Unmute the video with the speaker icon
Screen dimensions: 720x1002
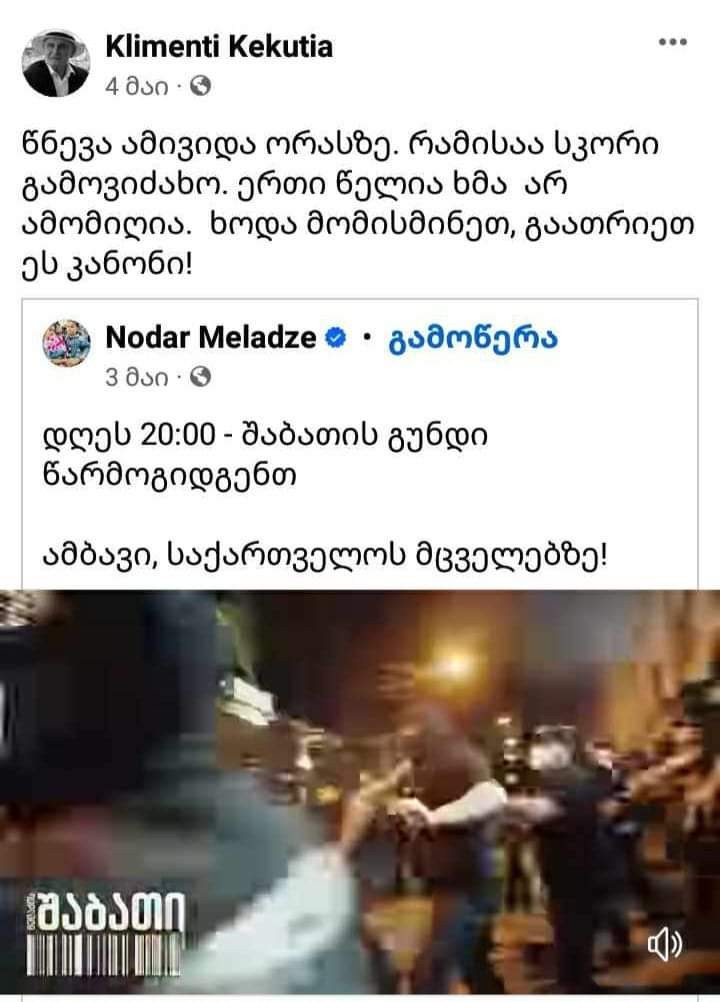pos(664,943)
